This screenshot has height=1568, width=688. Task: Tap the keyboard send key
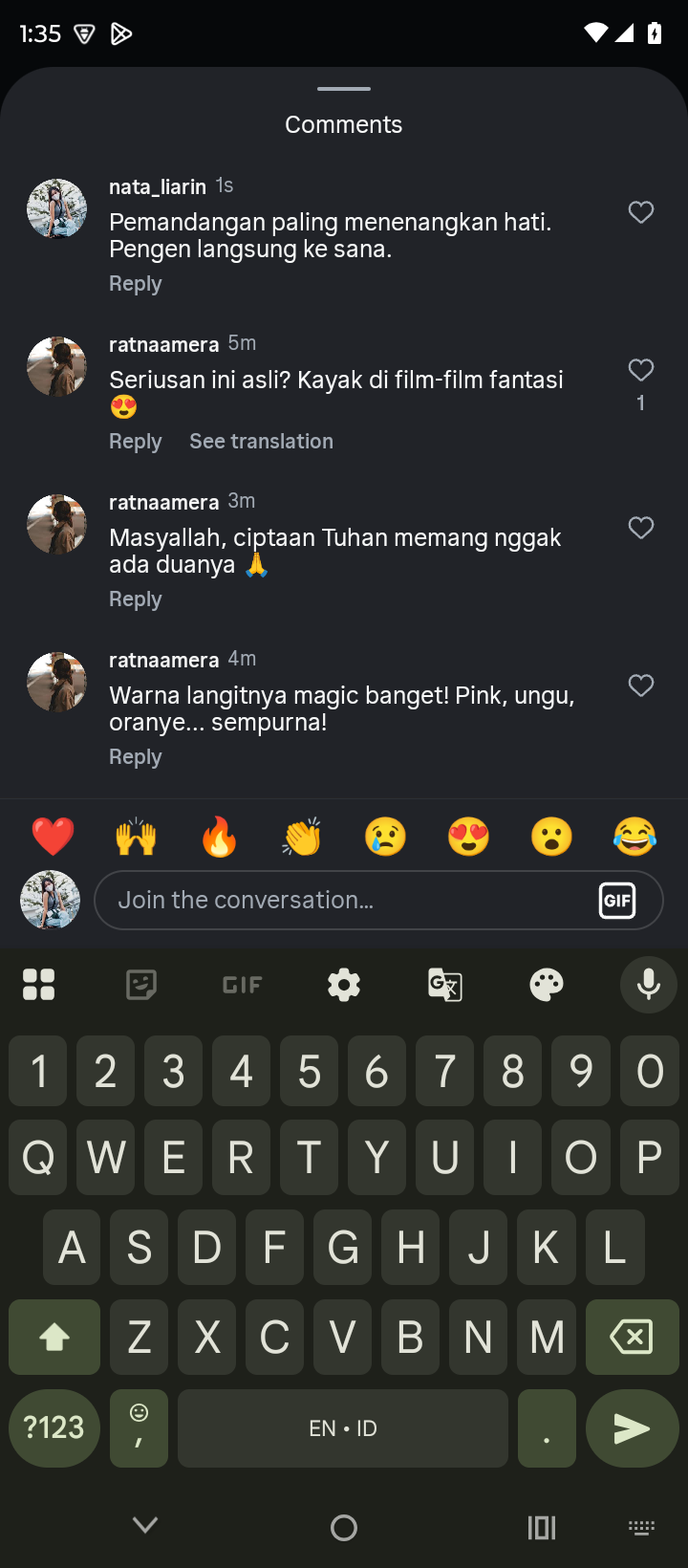pyautogui.click(x=632, y=1428)
